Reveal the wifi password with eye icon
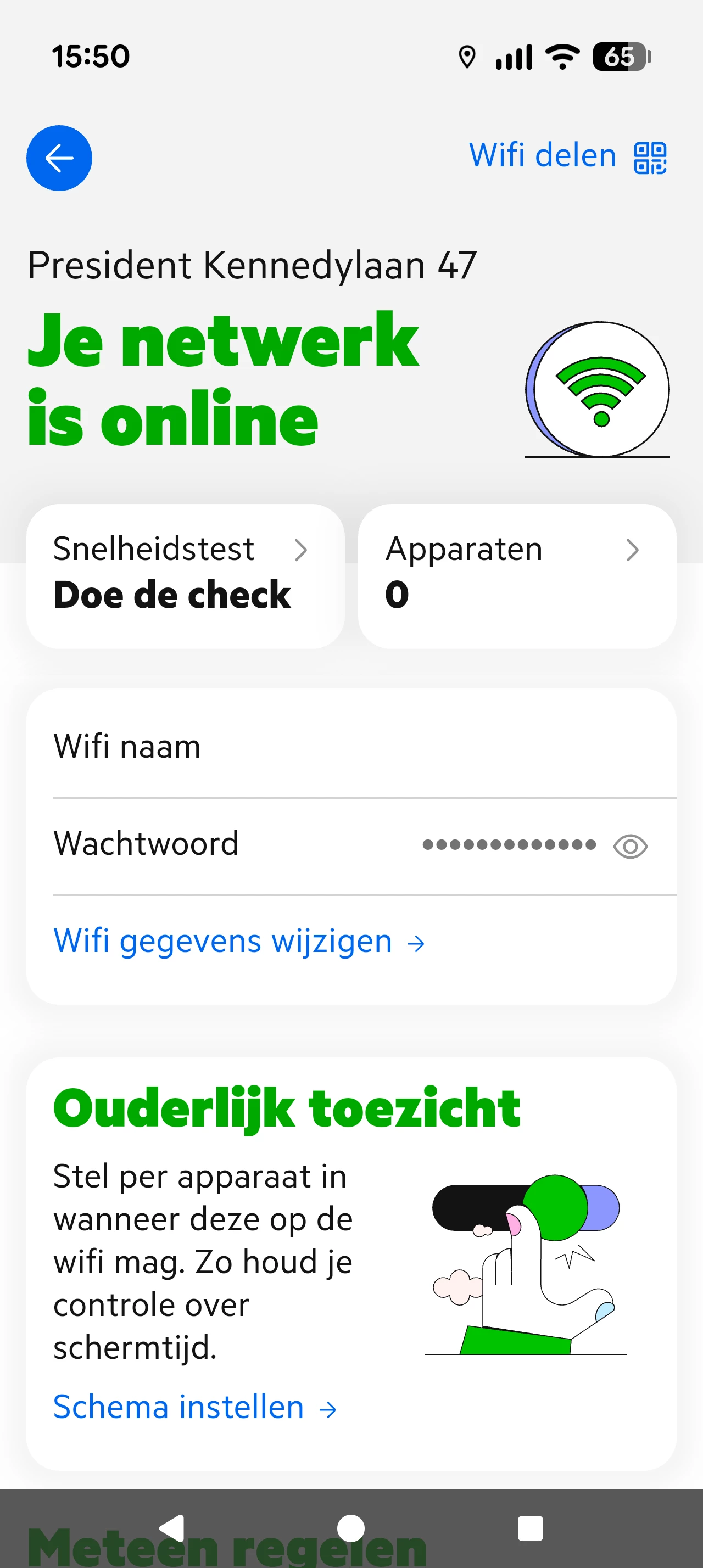This screenshot has height=1568, width=703. coord(630,845)
